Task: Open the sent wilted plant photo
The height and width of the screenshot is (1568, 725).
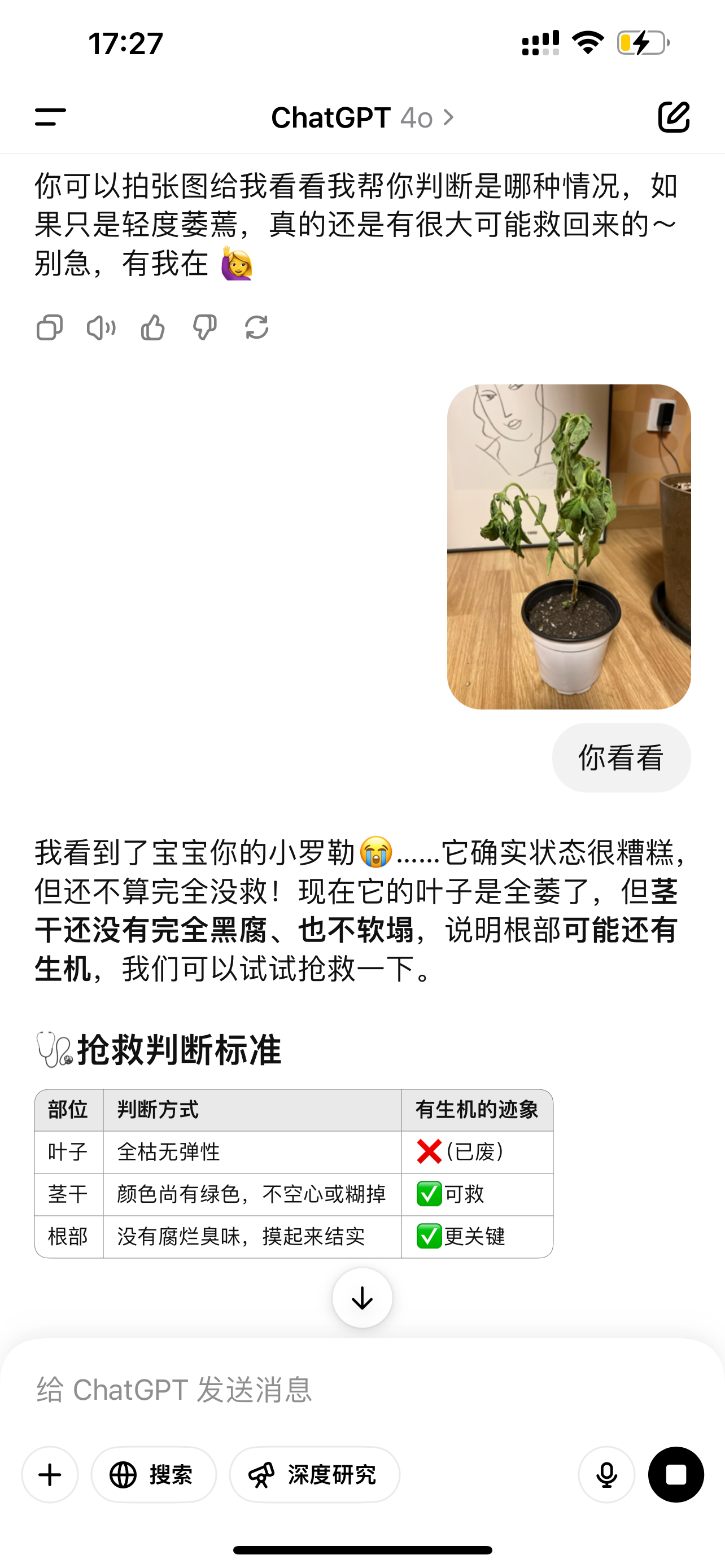Action: point(569,546)
